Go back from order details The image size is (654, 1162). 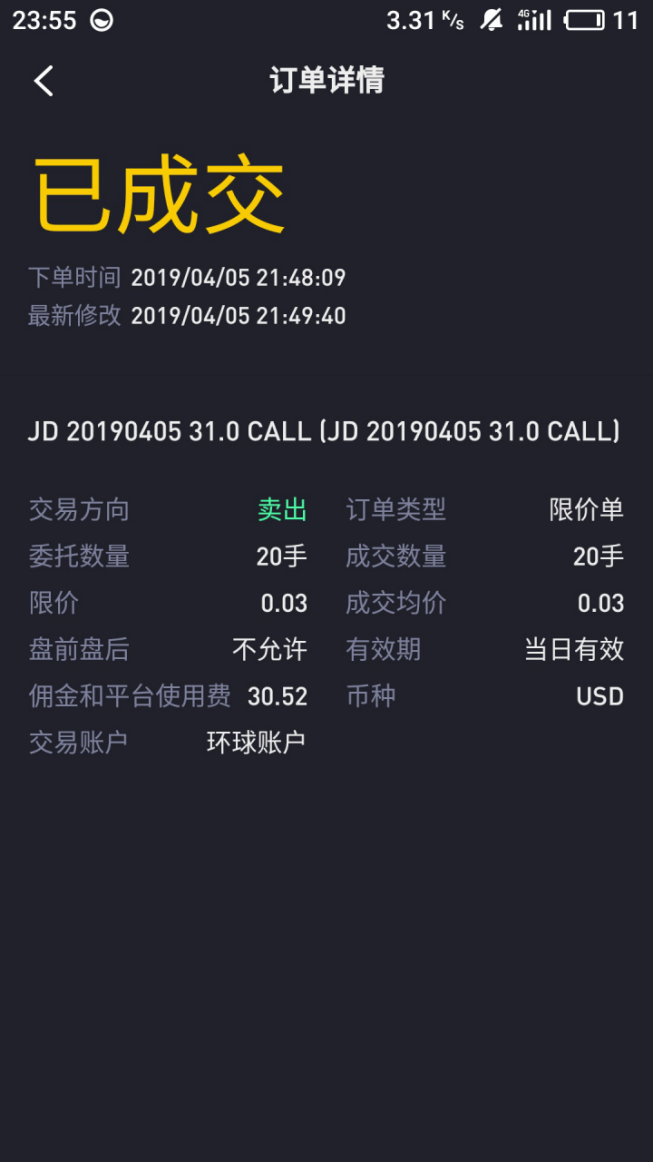pyautogui.click(x=43, y=81)
